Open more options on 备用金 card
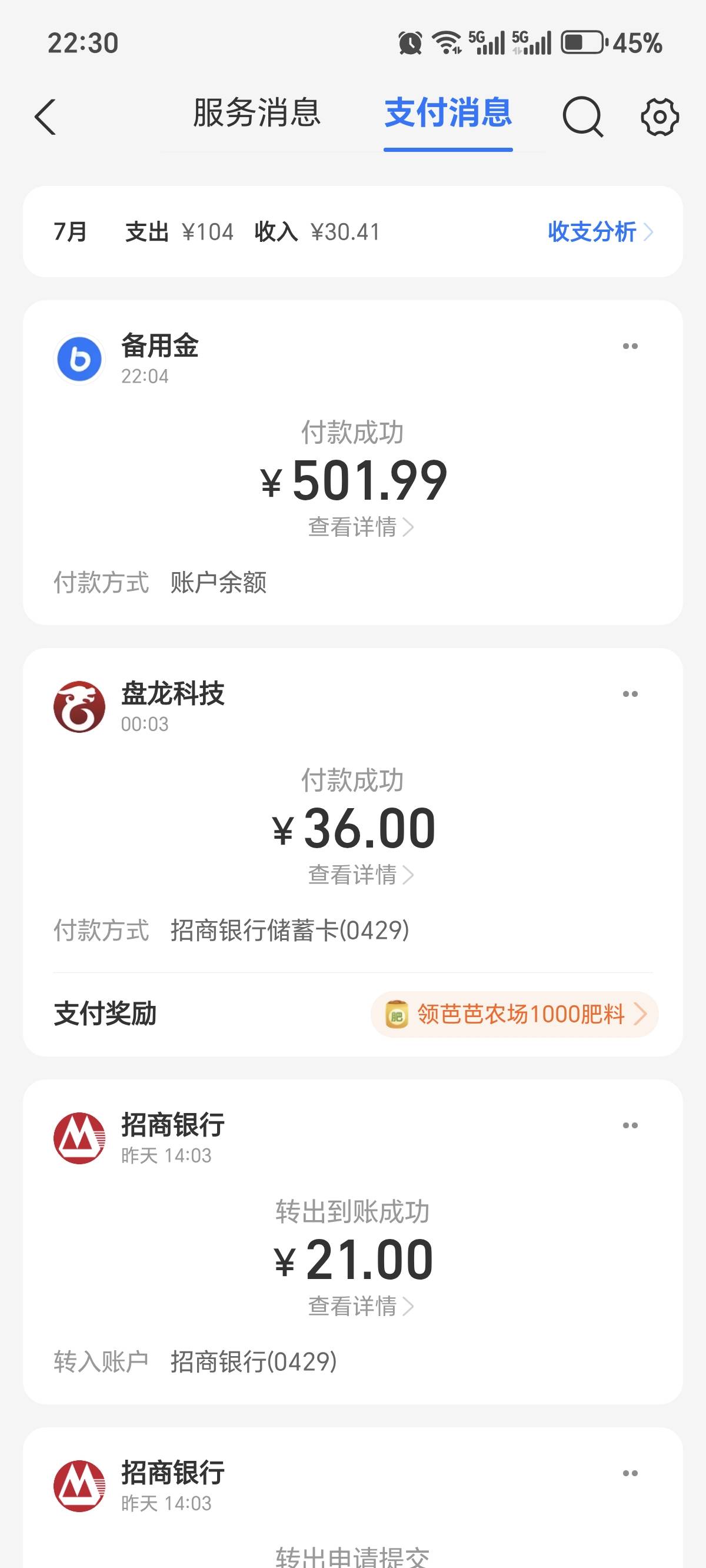The height and width of the screenshot is (1568, 706). (x=630, y=346)
